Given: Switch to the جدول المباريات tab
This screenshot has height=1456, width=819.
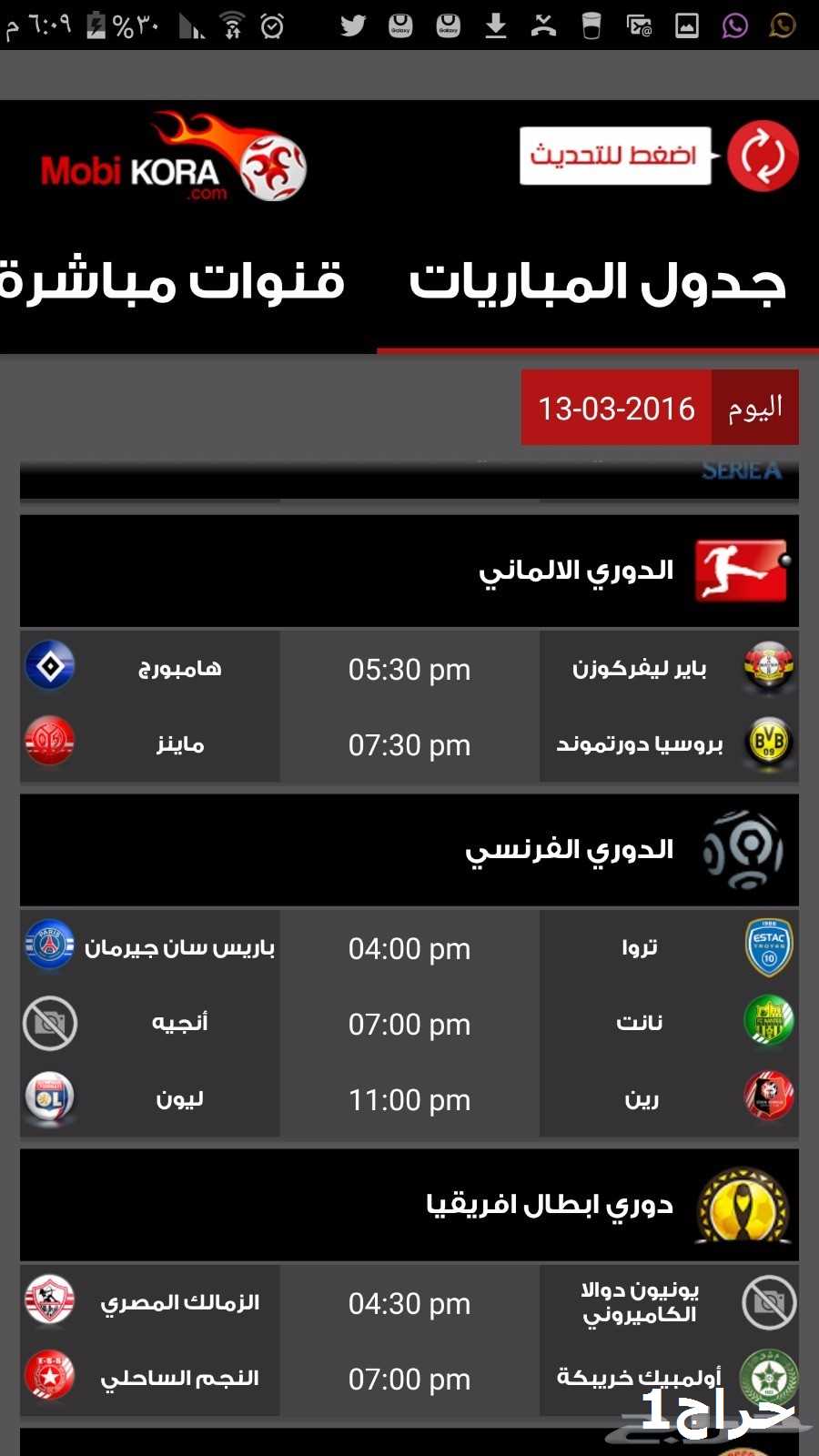Looking at the screenshot, I should (598, 282).
